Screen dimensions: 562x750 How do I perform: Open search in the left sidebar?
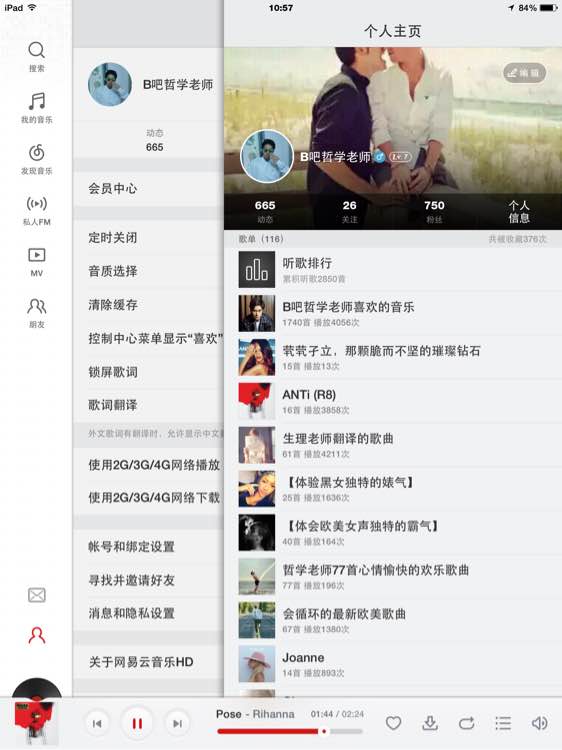36,57
